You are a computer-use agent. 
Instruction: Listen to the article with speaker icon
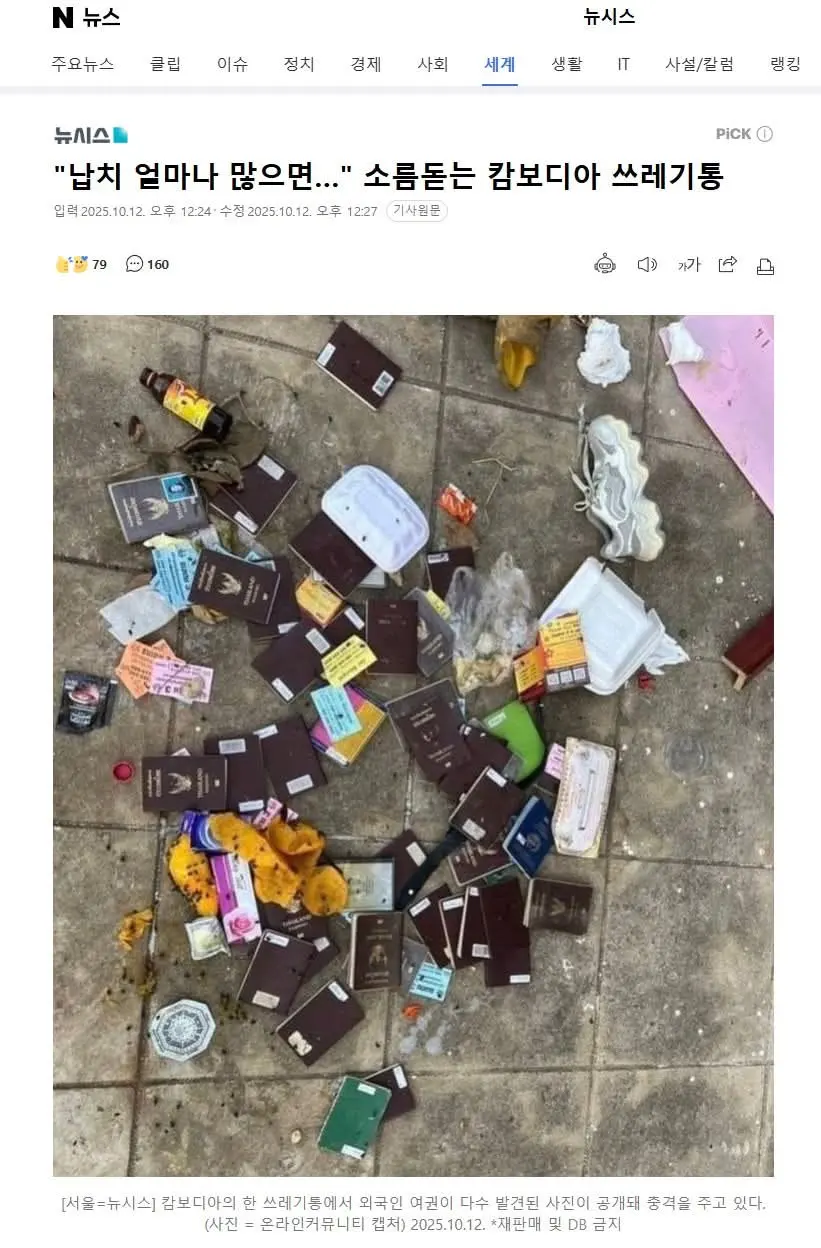click(647, 264)
